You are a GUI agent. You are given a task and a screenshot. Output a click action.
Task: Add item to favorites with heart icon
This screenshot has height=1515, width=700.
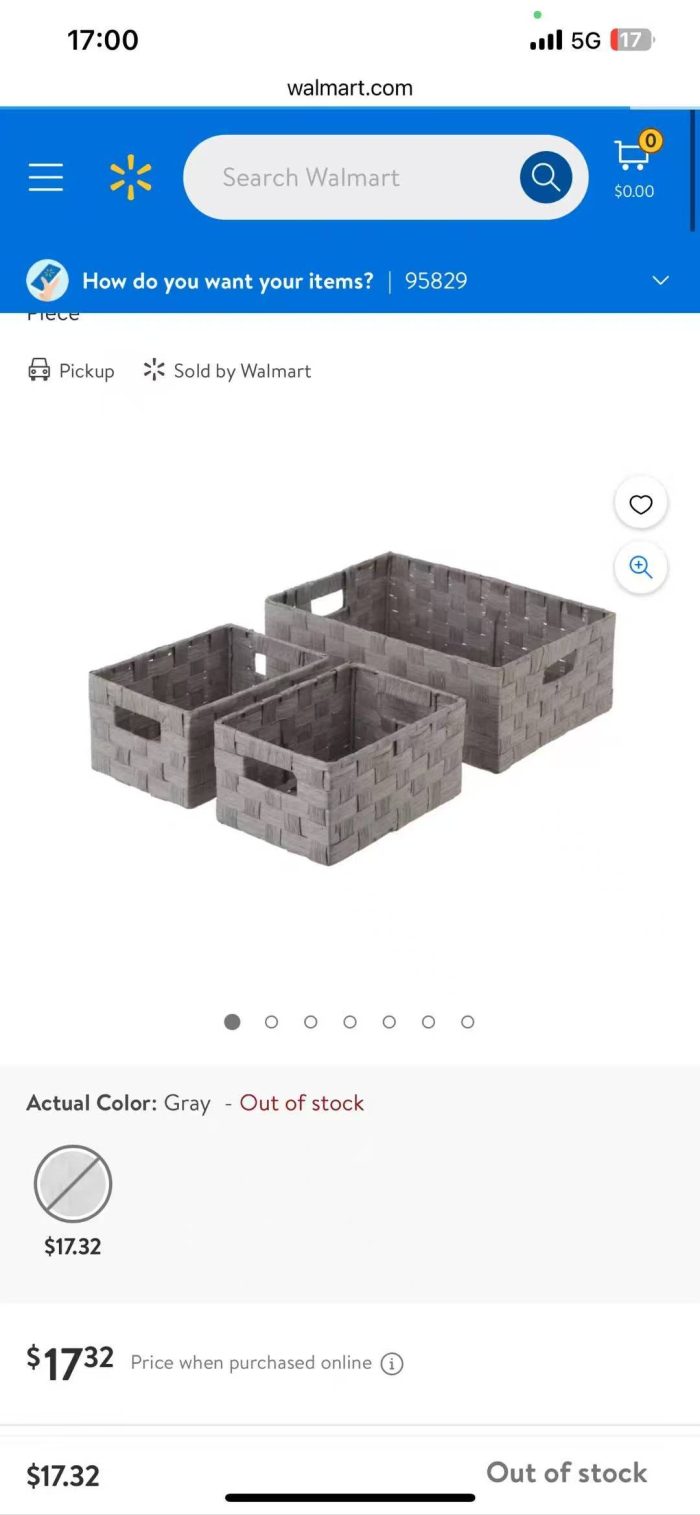point(641,504)
